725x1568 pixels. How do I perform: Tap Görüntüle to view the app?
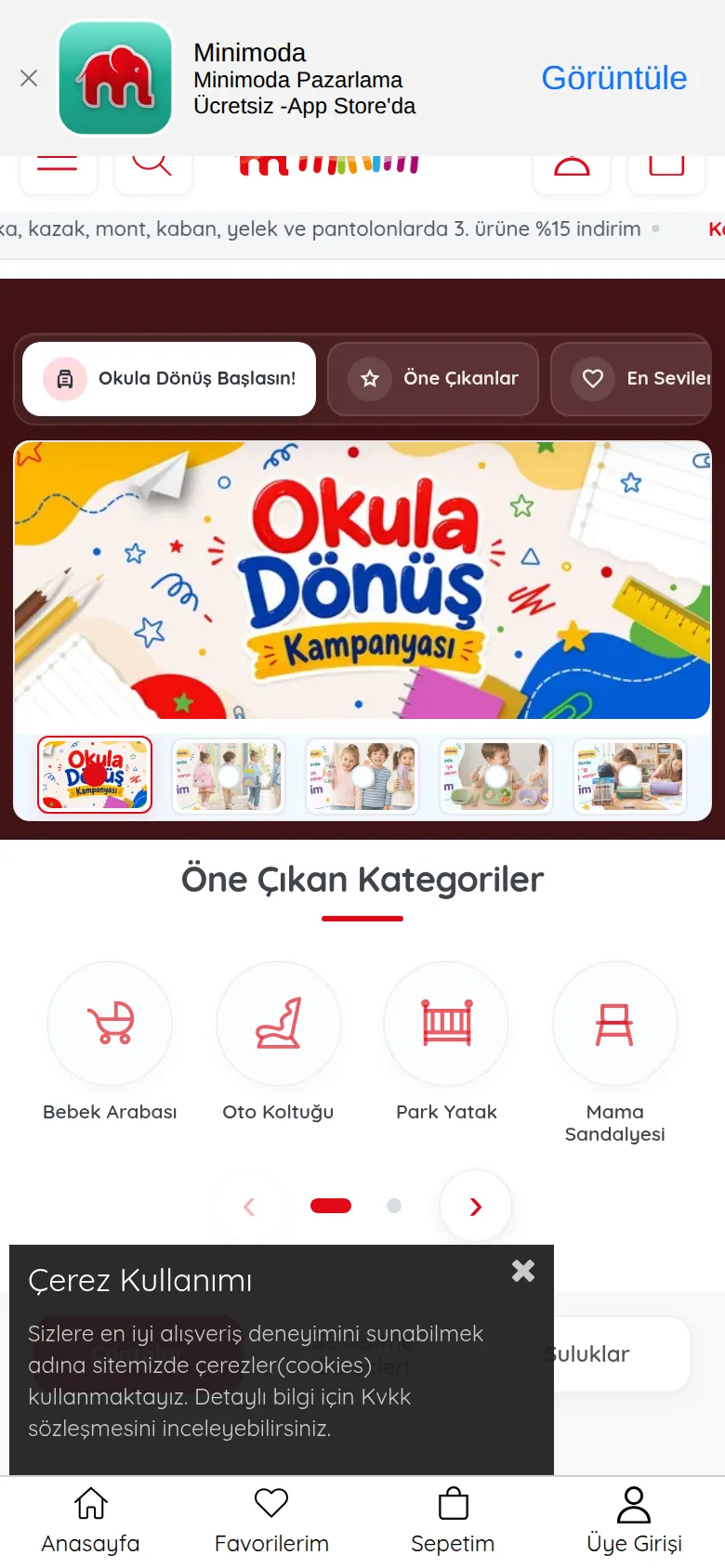[x=614, y=78]
